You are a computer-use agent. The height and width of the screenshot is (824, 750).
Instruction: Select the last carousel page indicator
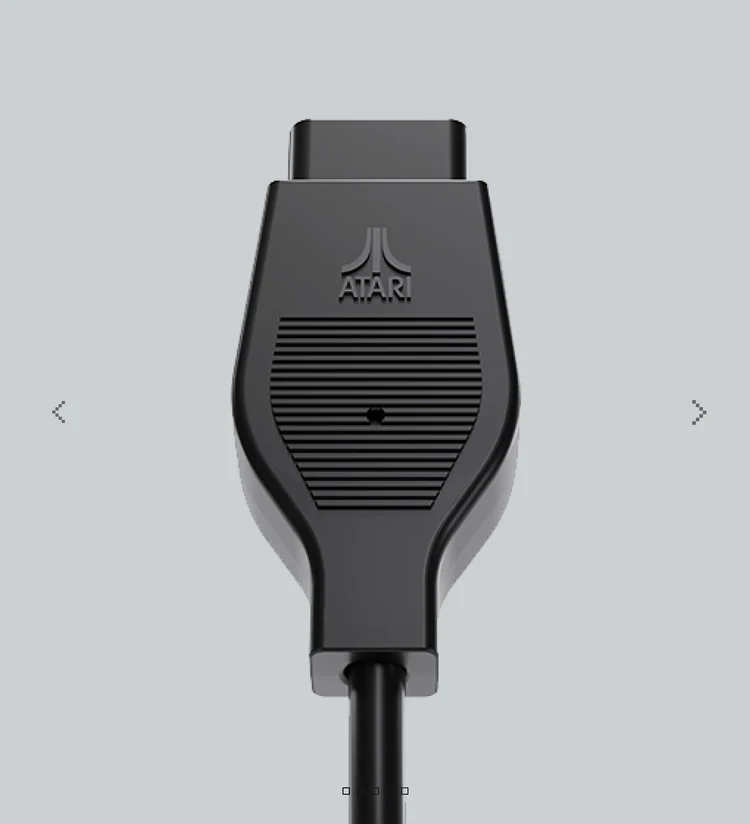pos(404,791)
